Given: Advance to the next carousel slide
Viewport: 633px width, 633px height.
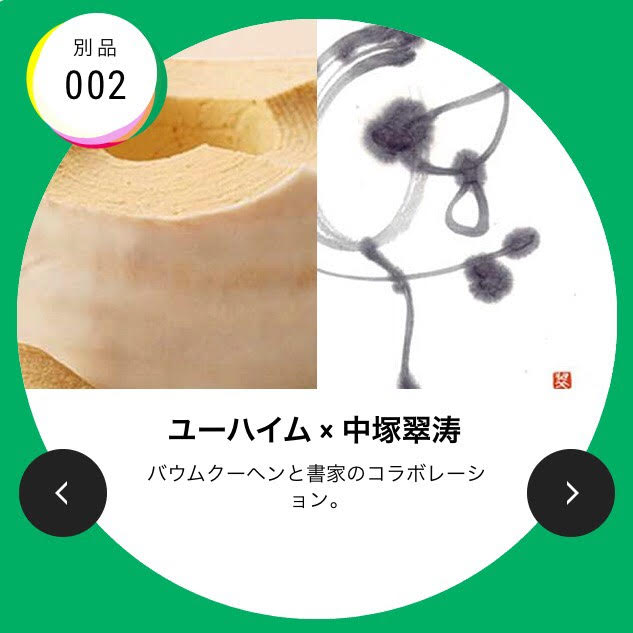Looking at the screenshot, I should pos(570,493).
